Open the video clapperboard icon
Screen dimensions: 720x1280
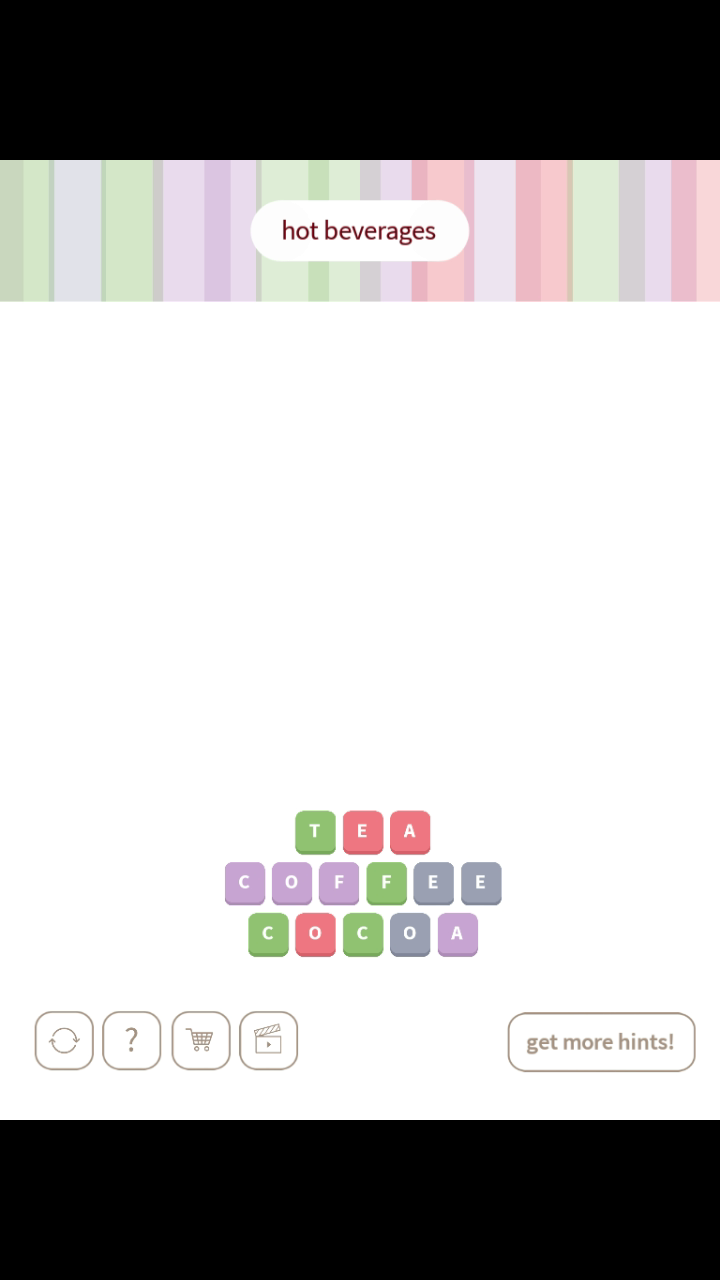coord(268,1041)
